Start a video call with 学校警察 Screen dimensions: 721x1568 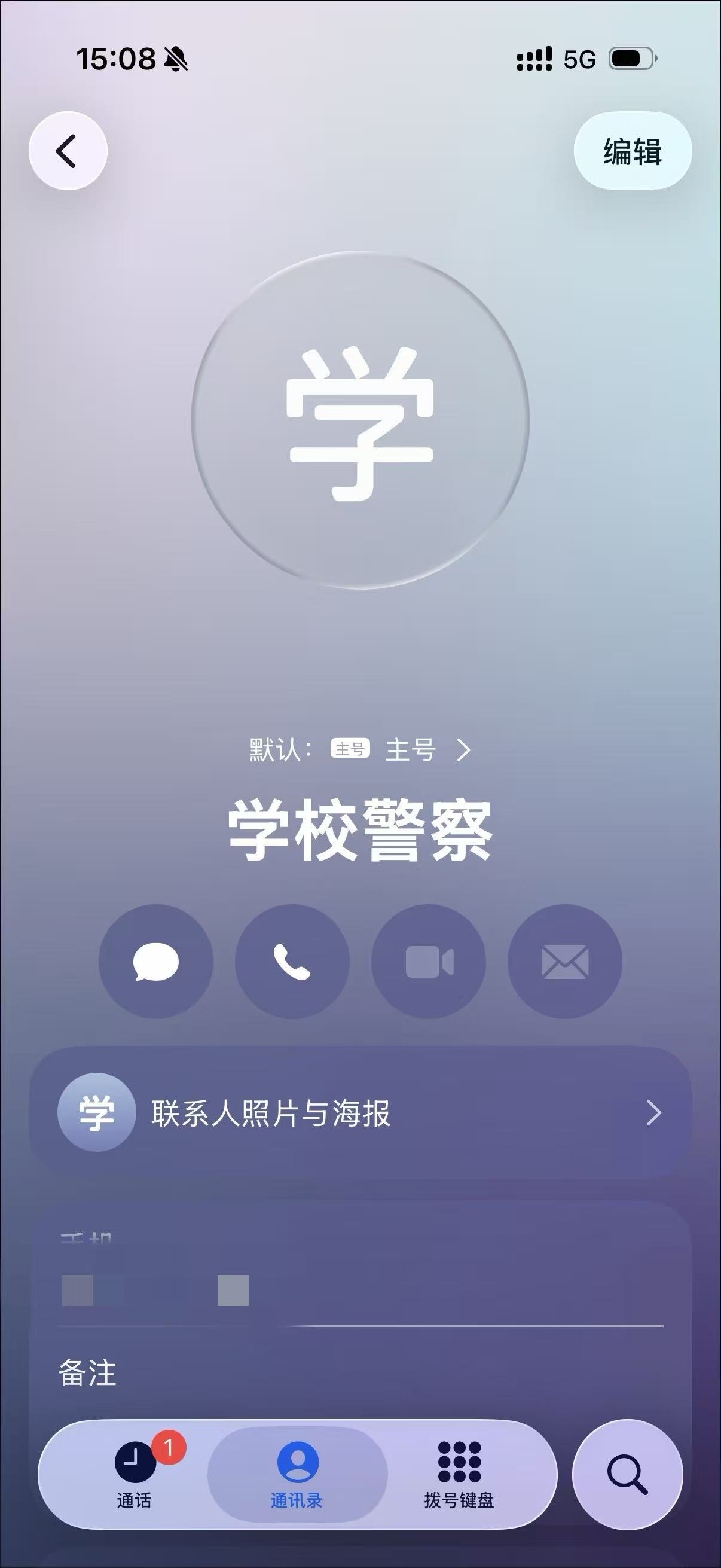[x=428, y=961]
